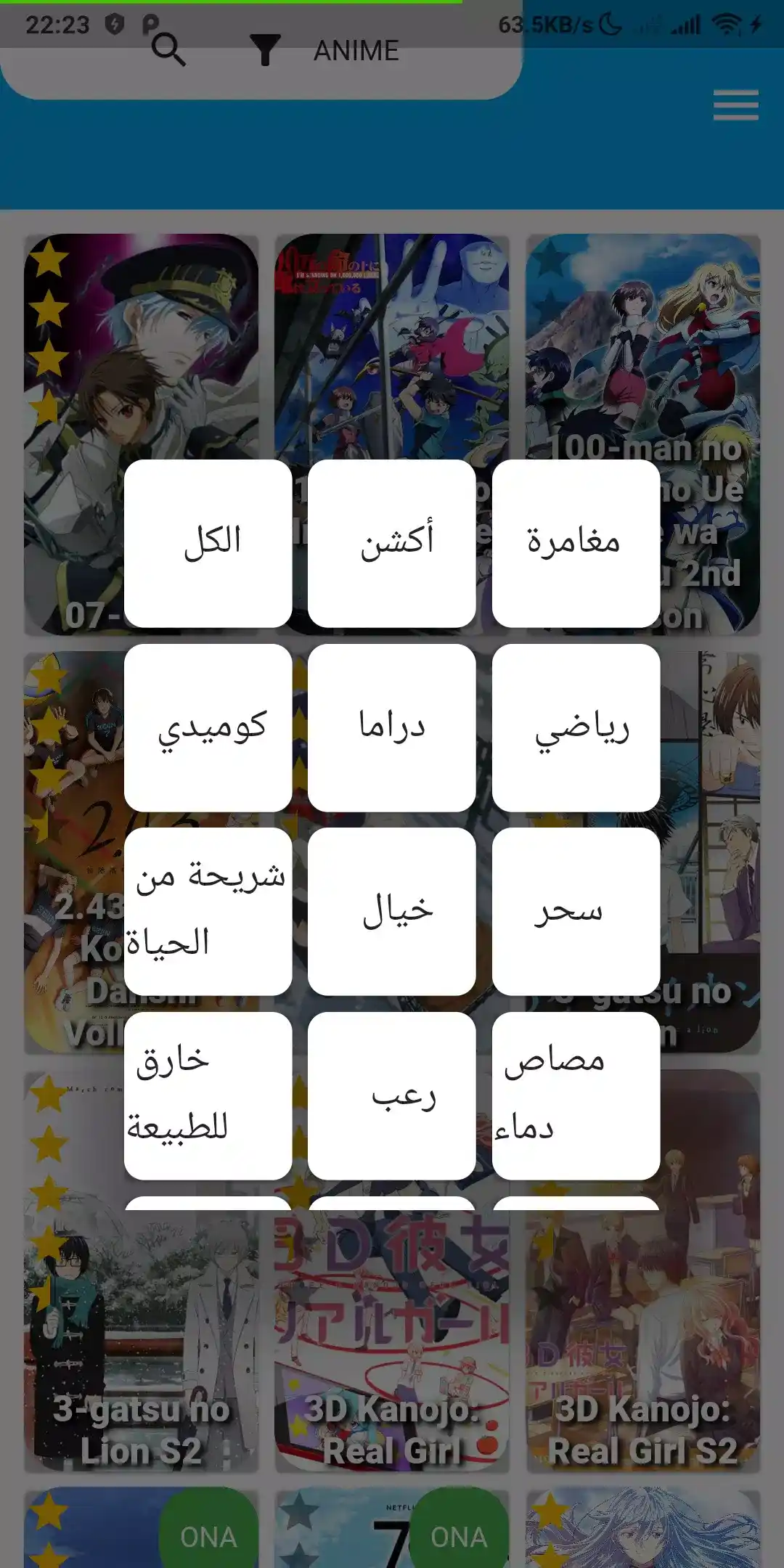Pick the كوميدي genre option
The height and width of the screenshot is (1568, 784).
pos(208,727)
